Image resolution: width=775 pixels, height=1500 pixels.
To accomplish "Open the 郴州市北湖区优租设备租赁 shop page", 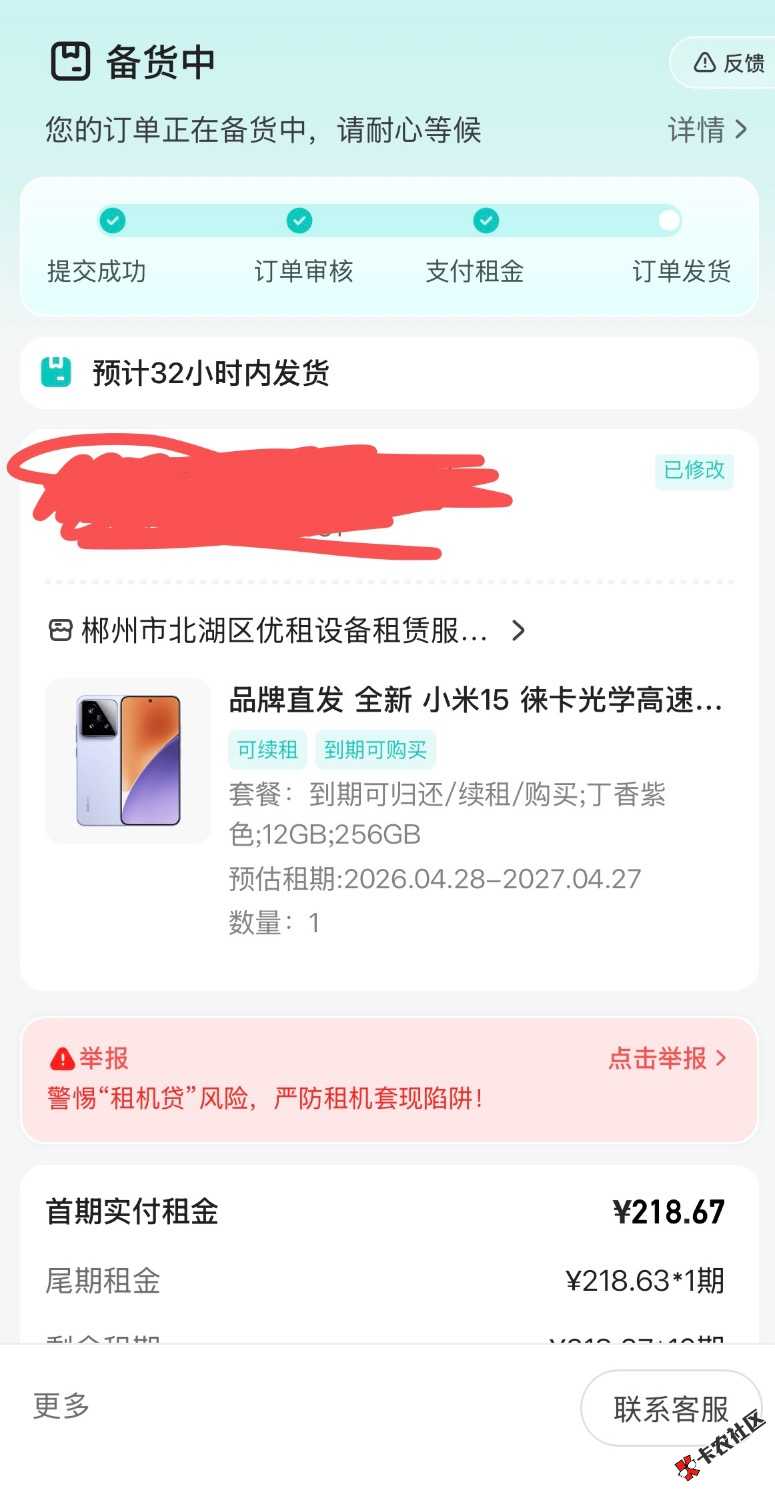I will pos(286,631).
